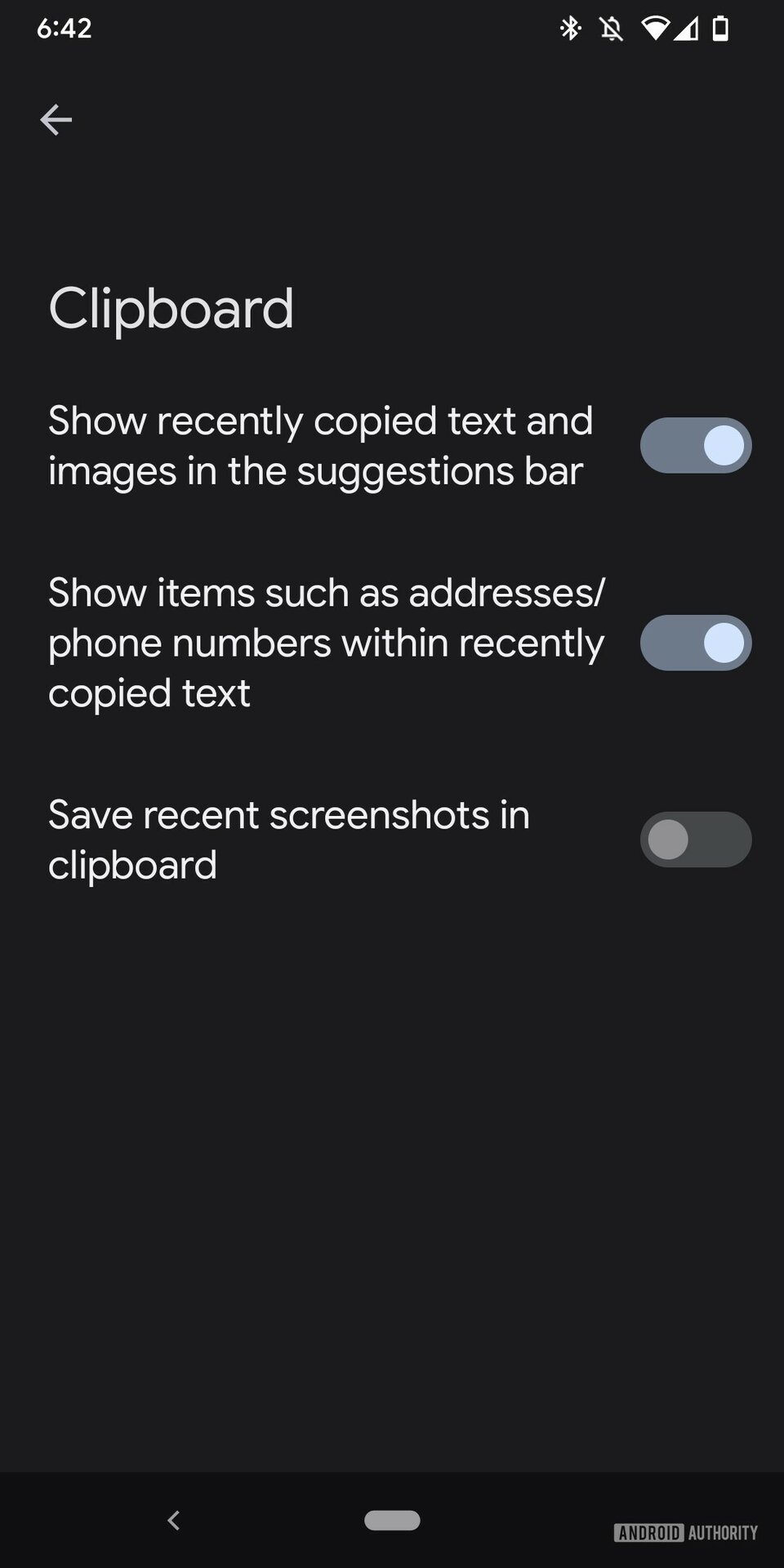784x1568 pixels.
Task: Tap the Clipboard page heading
Action: (171, 309)
